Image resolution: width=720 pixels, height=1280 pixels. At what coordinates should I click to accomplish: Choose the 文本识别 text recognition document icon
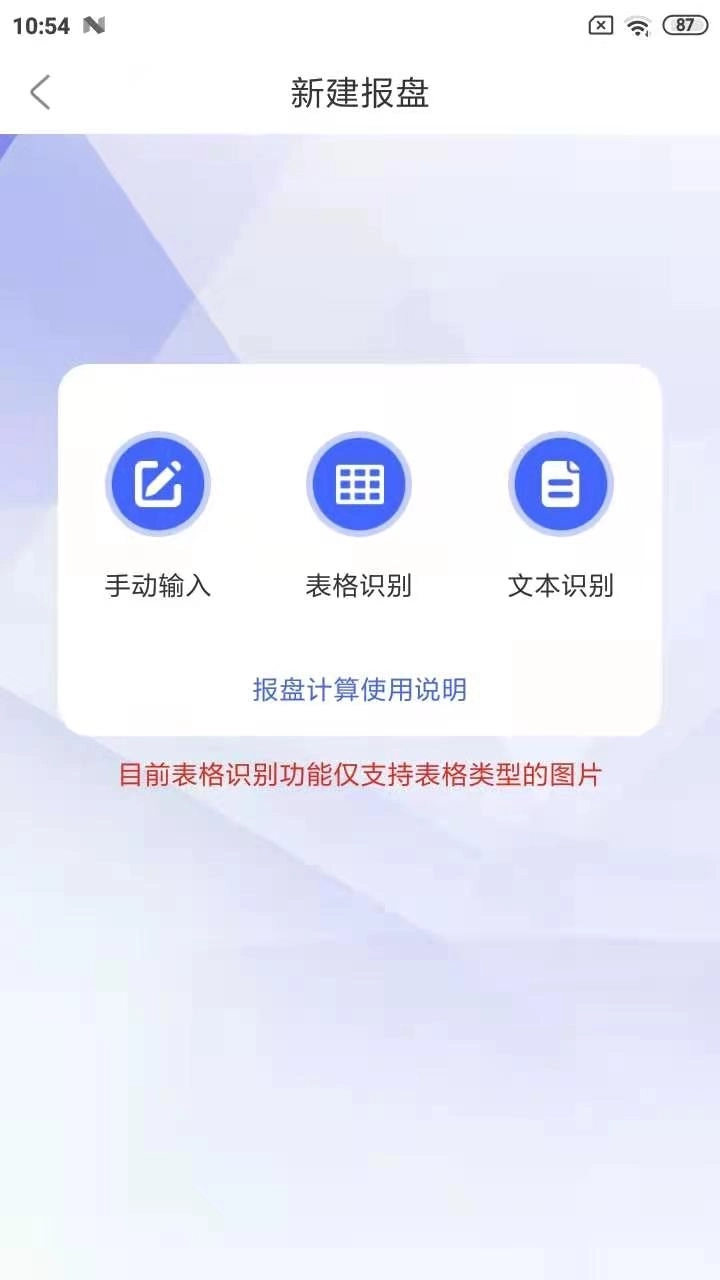(x=561, y=483)
